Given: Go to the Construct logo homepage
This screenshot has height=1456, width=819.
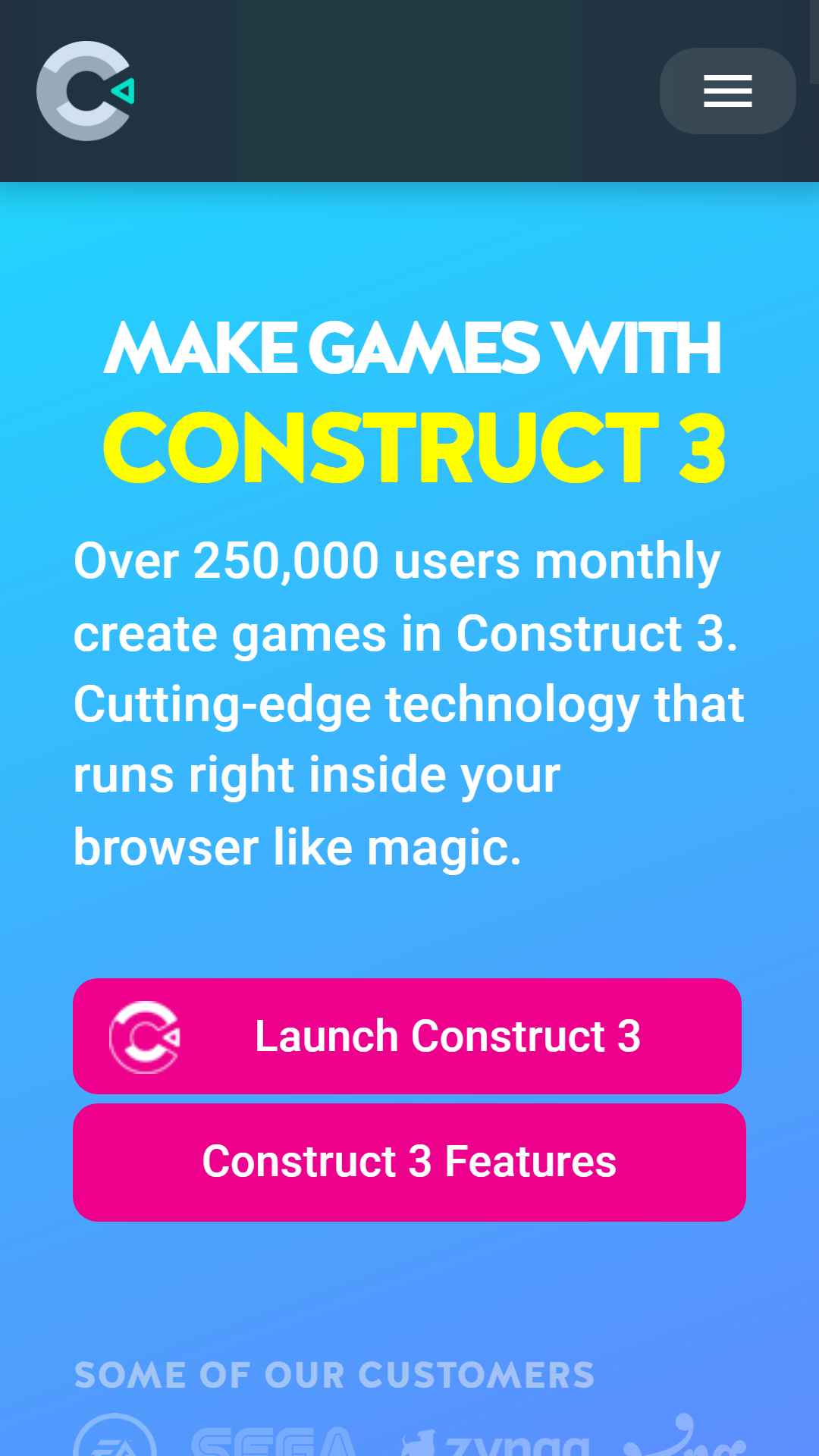Looking at the screenshot, I should coord(86,91).
